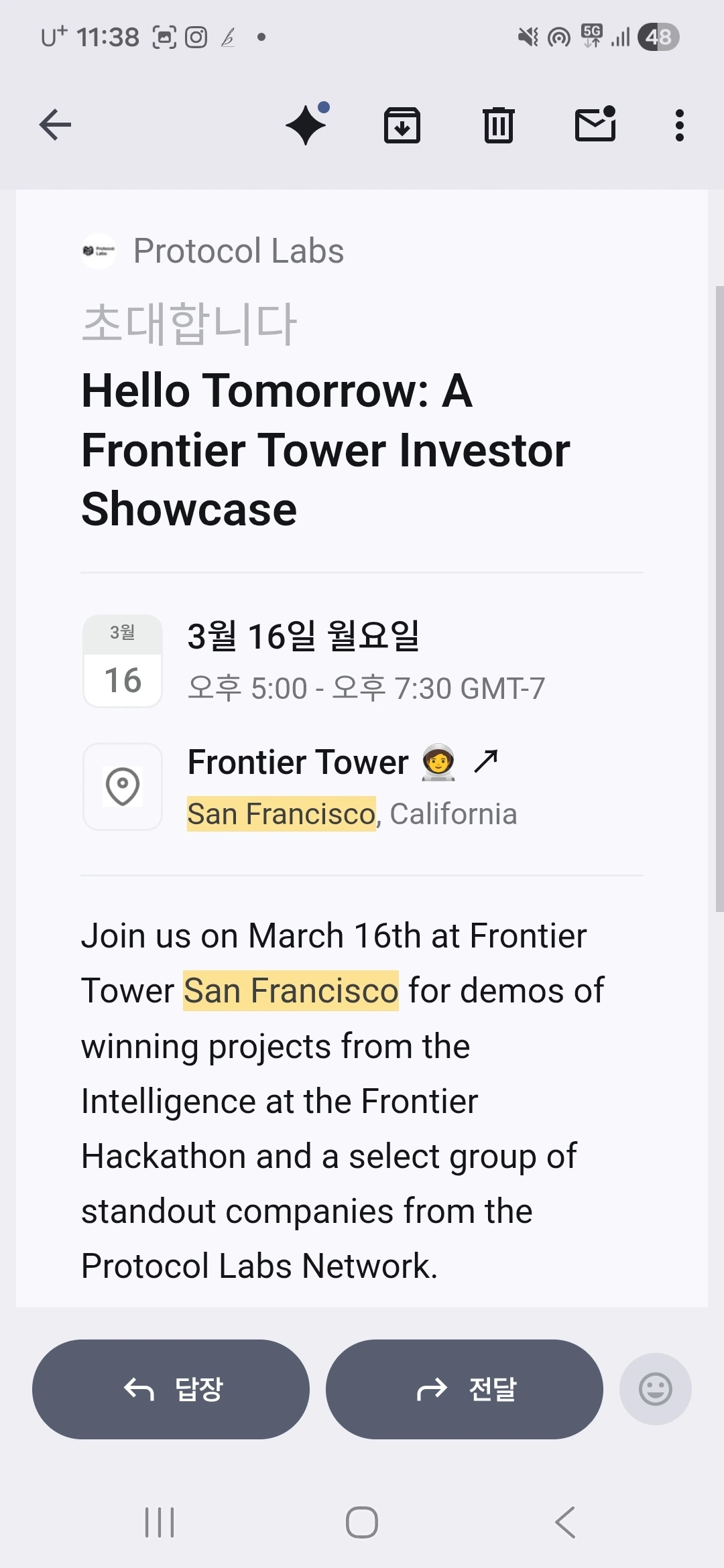
Task: Reply with the 답장 button
Action: tap(171, 1389)
